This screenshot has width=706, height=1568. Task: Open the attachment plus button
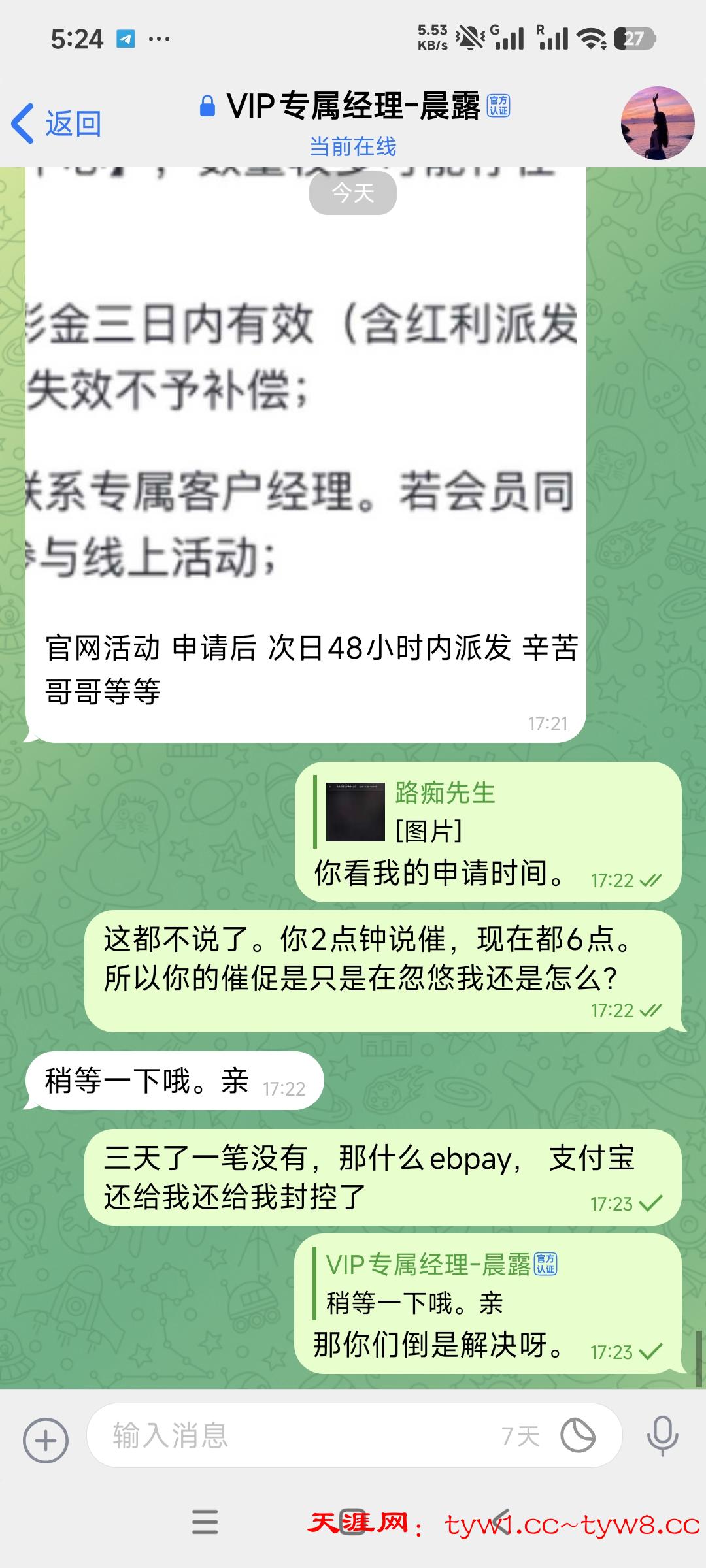(46, 1441)
